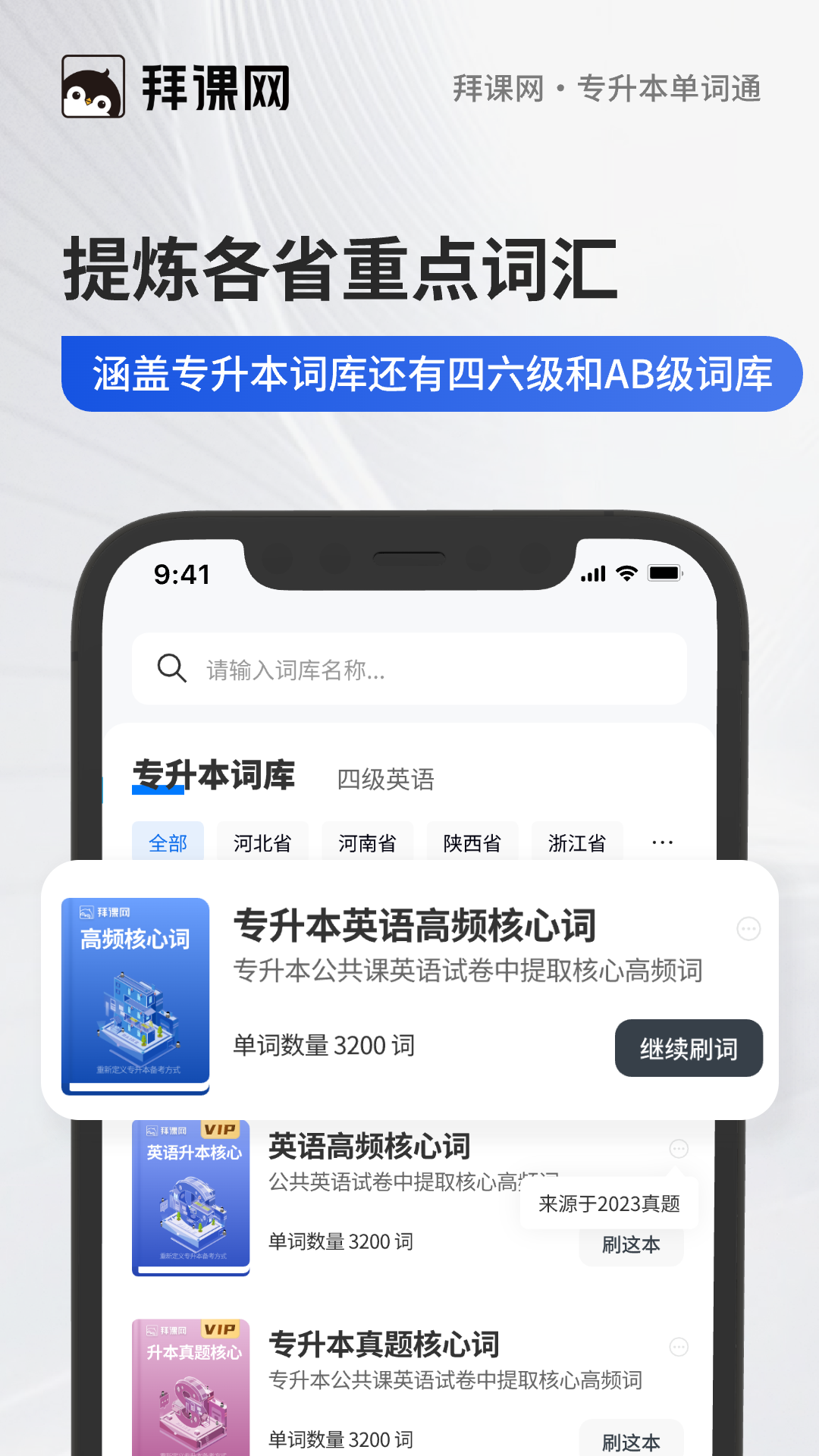
Task: Tap the cellular signal bars icon
Action: pos(592,575)
